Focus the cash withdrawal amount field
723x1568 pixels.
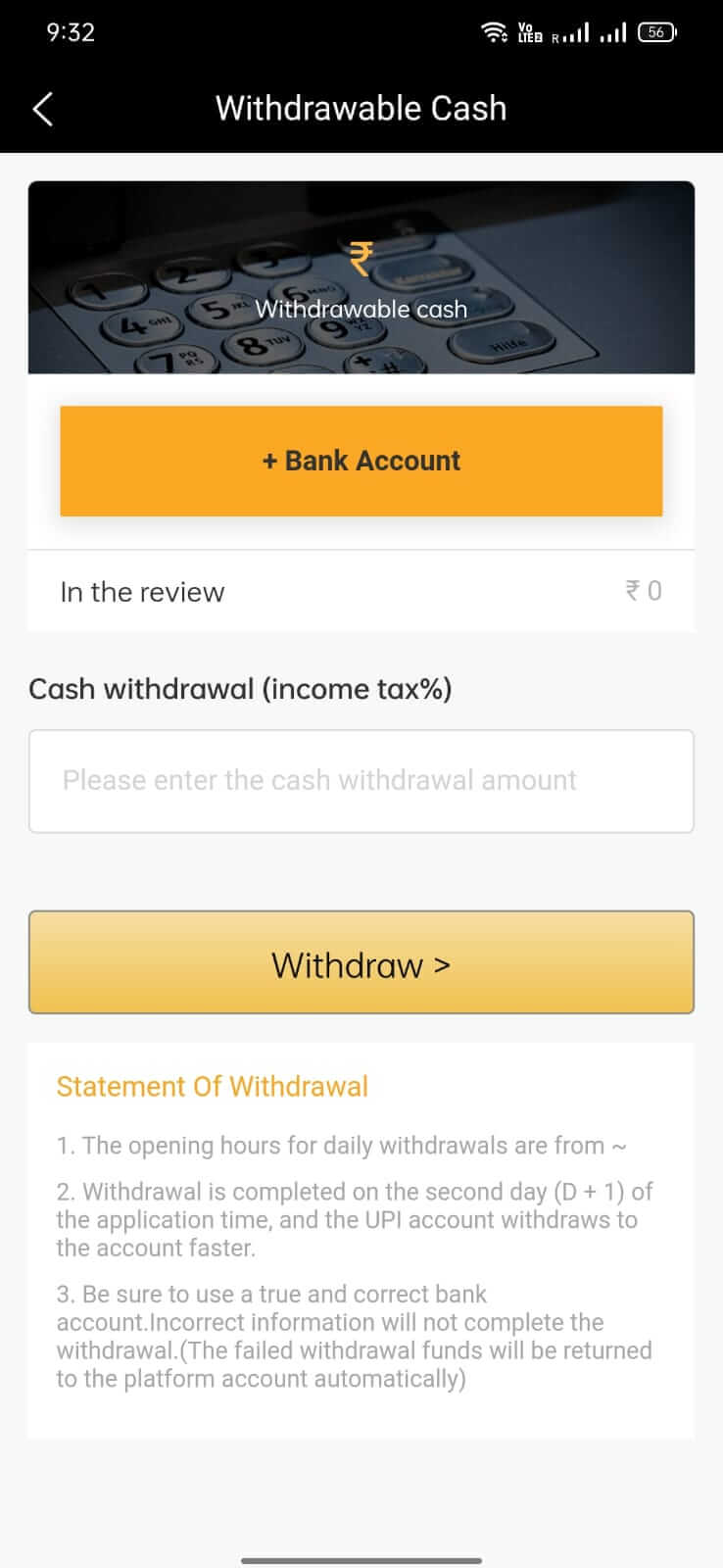361,781
